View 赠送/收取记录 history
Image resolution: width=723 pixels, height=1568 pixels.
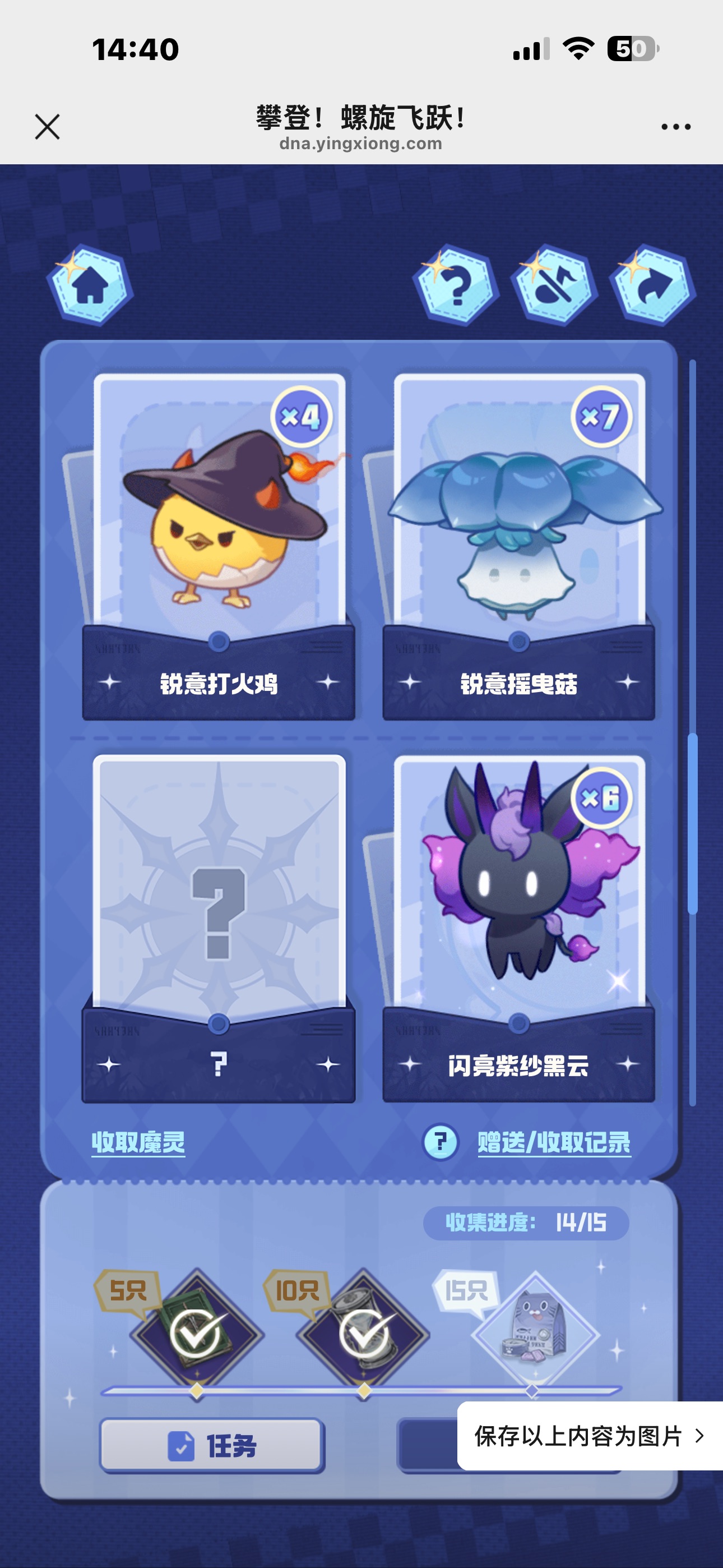point(554,1142)
